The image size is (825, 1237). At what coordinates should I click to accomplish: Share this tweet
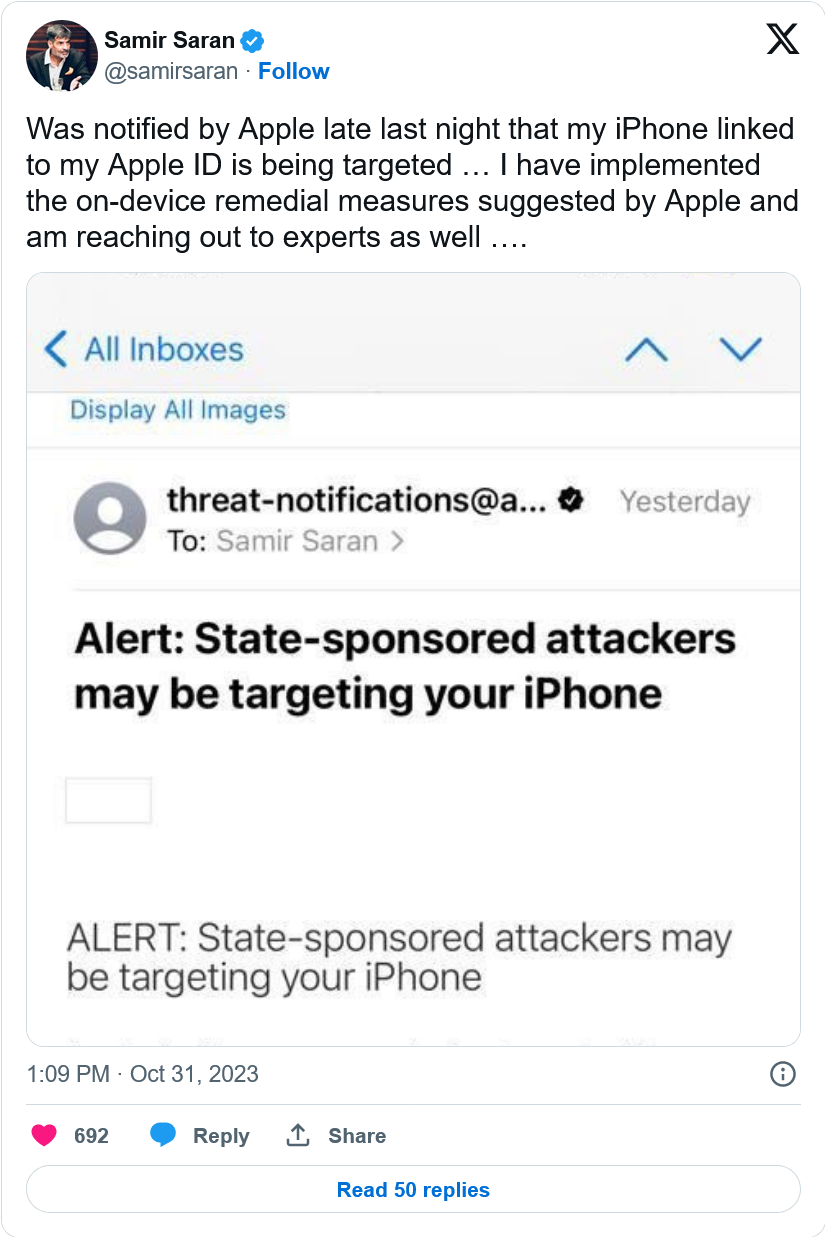pos(335,1135)
